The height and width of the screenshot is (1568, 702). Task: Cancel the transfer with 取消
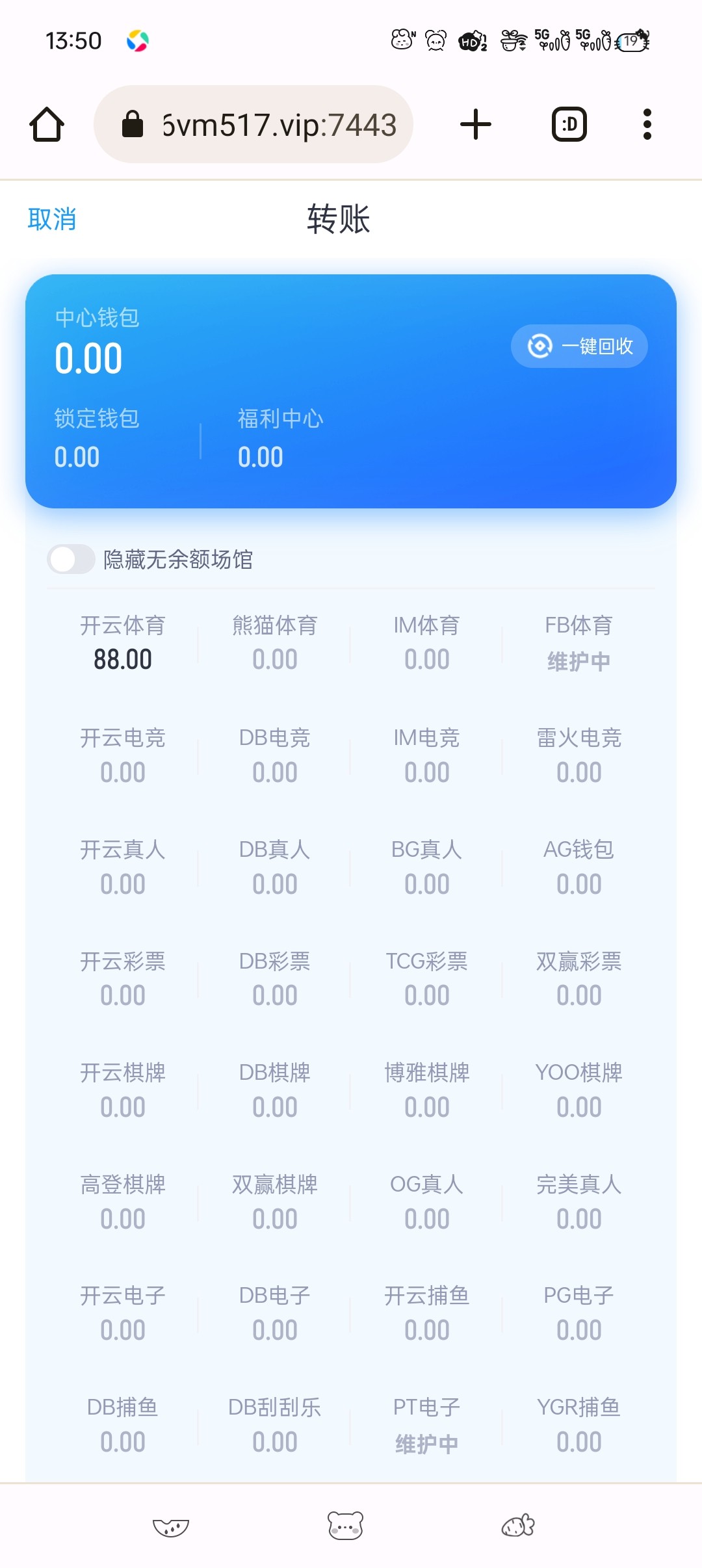pos(52,219)
